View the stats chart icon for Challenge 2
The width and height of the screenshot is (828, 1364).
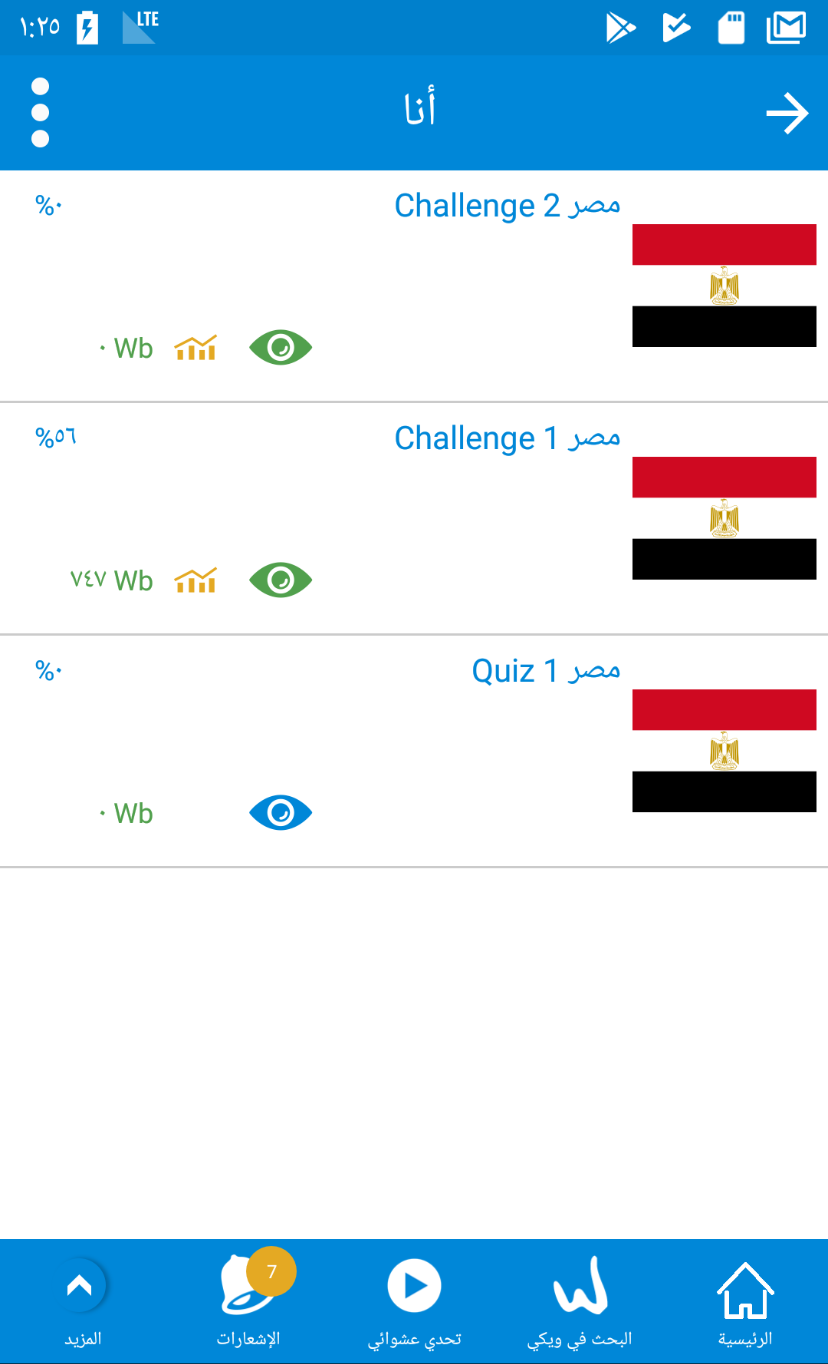[195, 348]
